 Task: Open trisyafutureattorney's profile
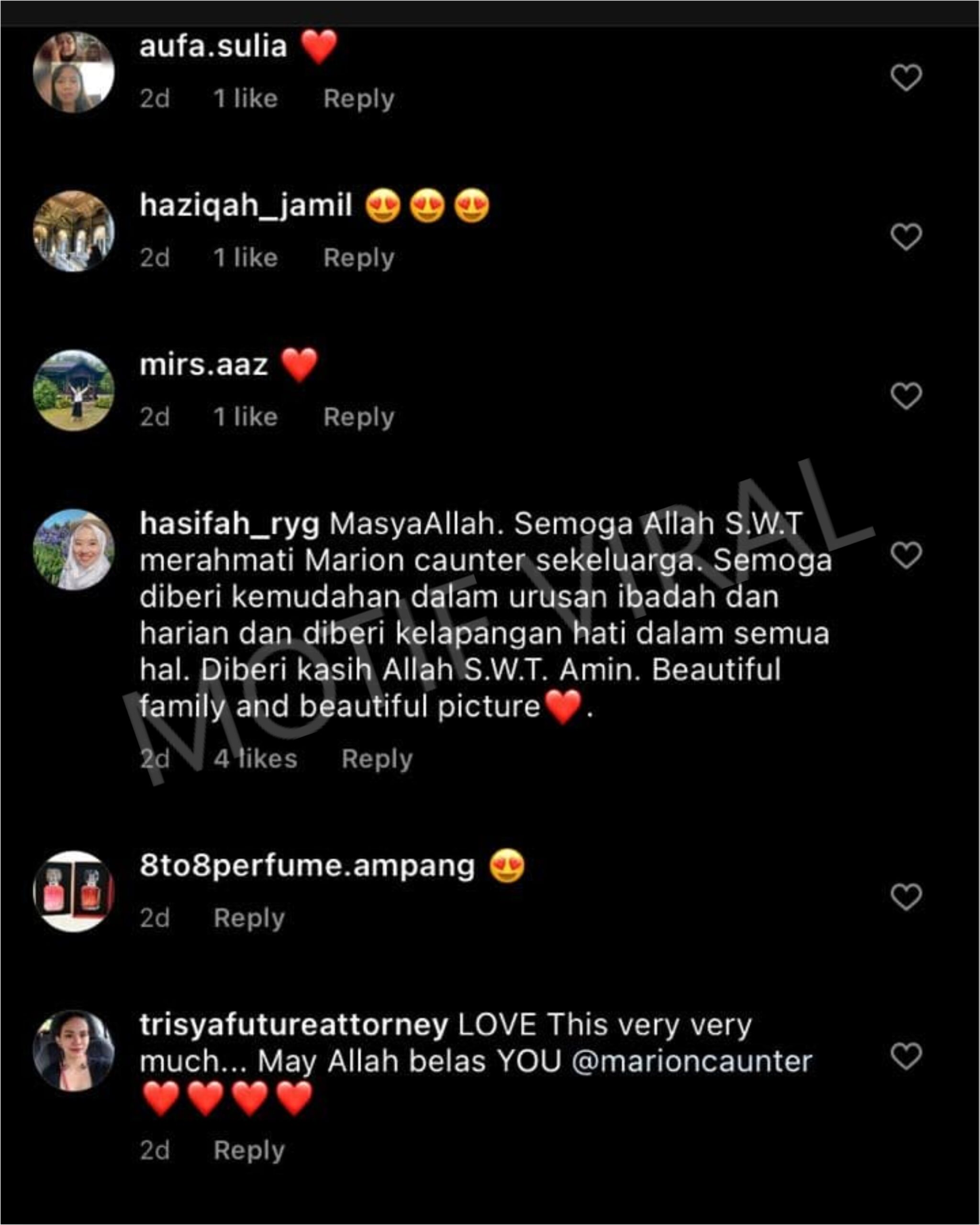[293, 1025]
